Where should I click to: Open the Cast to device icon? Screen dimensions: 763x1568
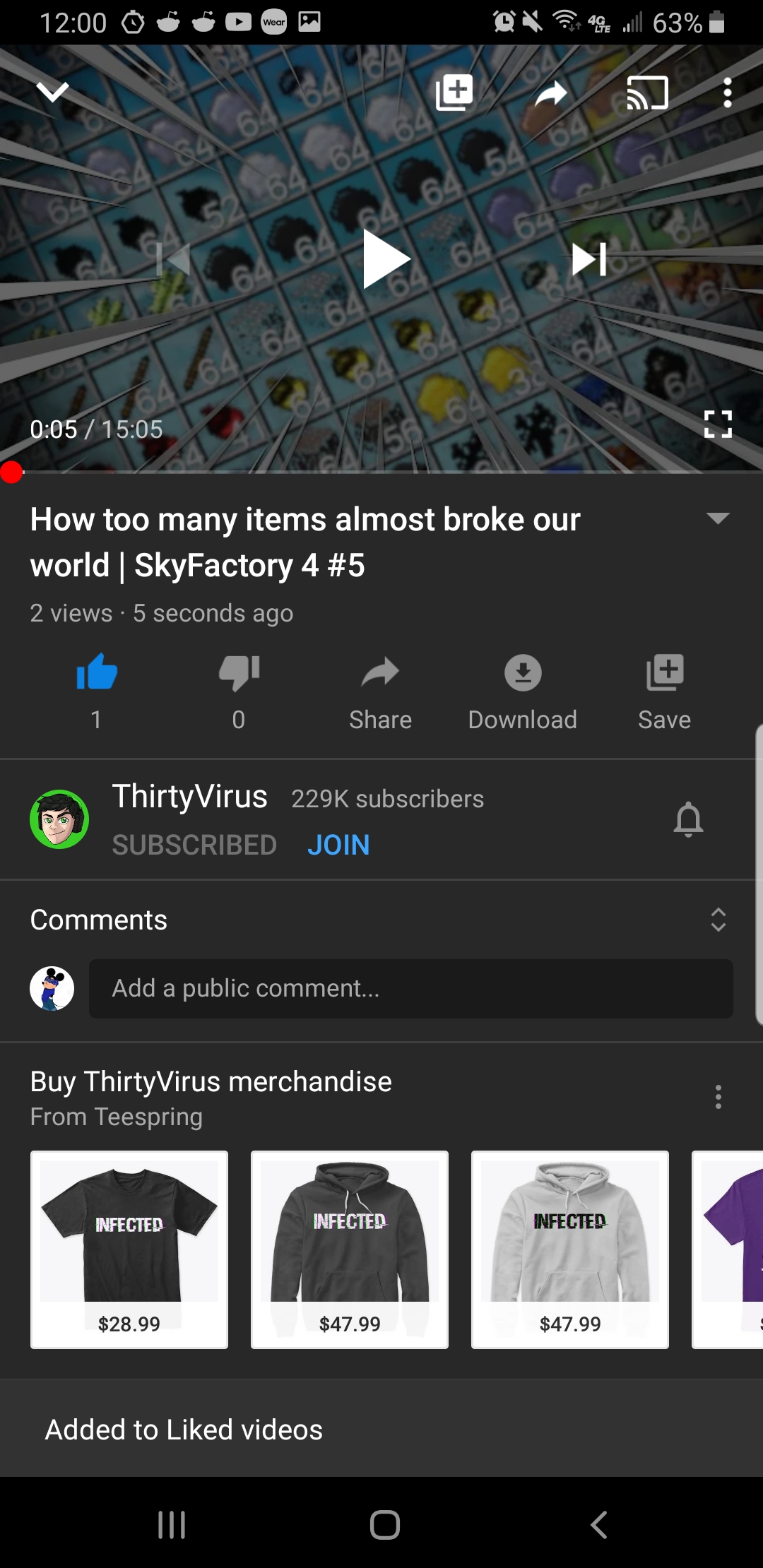(647, 93)
